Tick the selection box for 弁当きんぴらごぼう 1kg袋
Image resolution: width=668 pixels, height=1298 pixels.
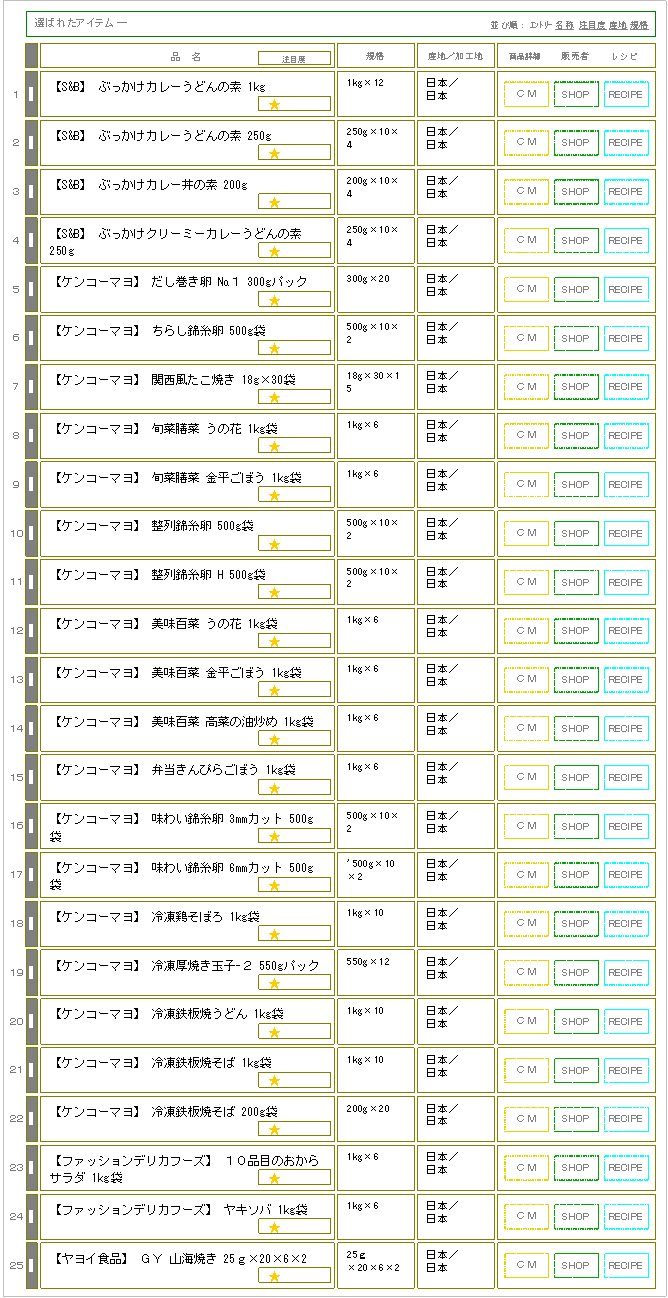coord(31,778)
